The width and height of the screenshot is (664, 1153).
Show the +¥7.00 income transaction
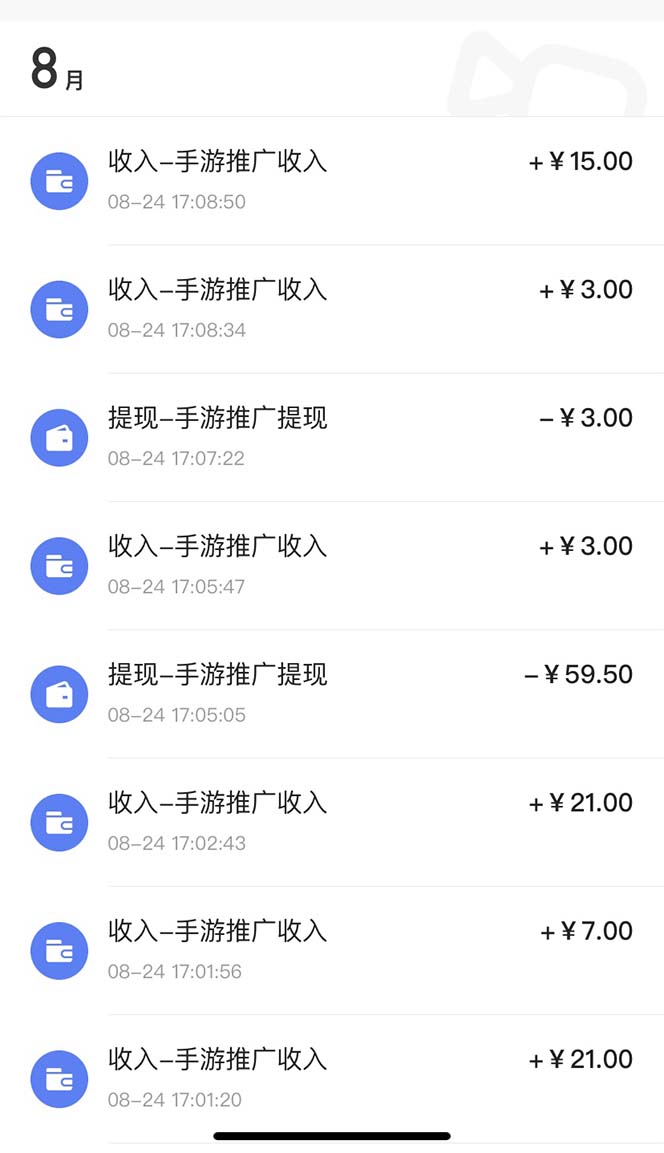[x=332, y=950]
